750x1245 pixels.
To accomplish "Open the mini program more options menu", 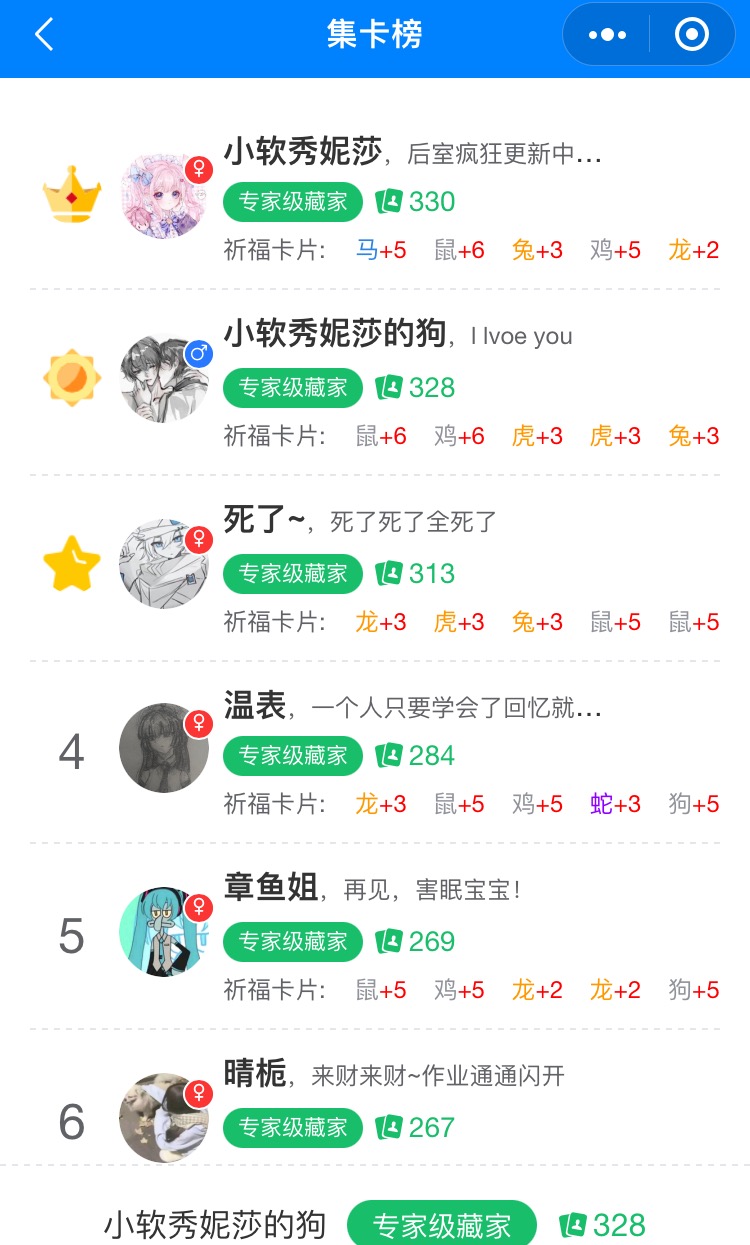I will click(x=607, y=35).
